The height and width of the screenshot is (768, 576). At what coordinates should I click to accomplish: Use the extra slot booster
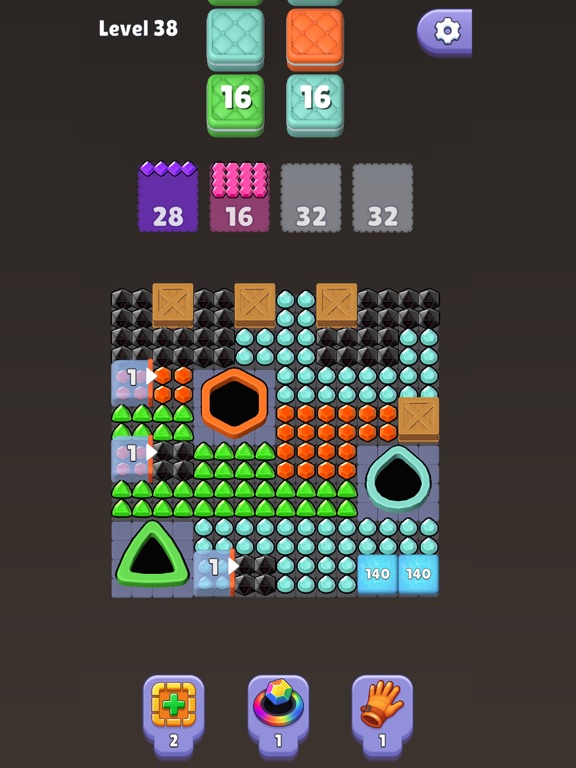[174, 716]
